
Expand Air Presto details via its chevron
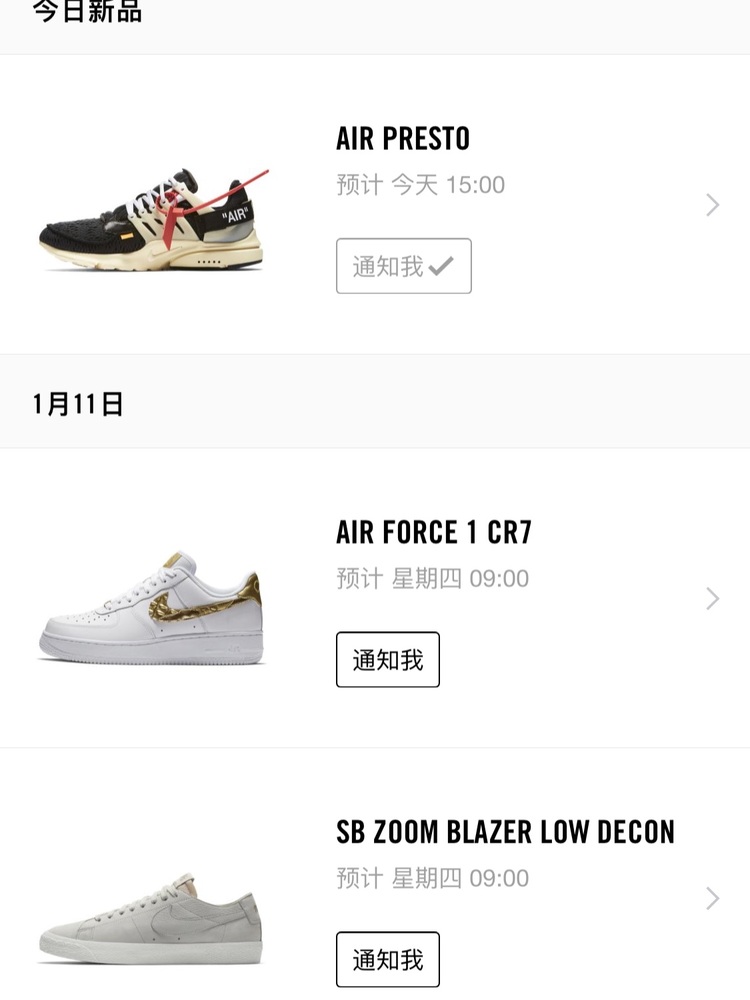[x=712, y=205]
